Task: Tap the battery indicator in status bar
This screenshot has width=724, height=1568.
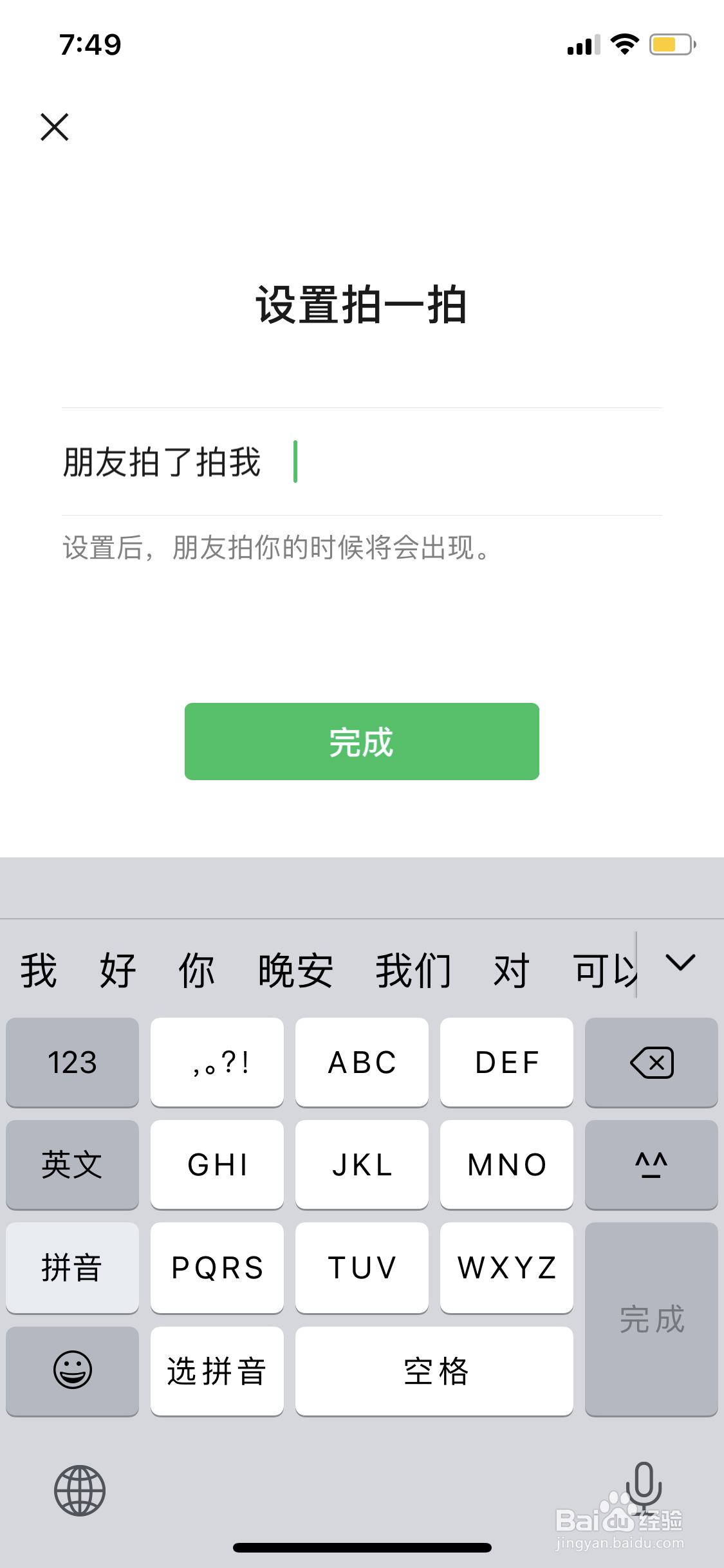Action: click(669, 44)
